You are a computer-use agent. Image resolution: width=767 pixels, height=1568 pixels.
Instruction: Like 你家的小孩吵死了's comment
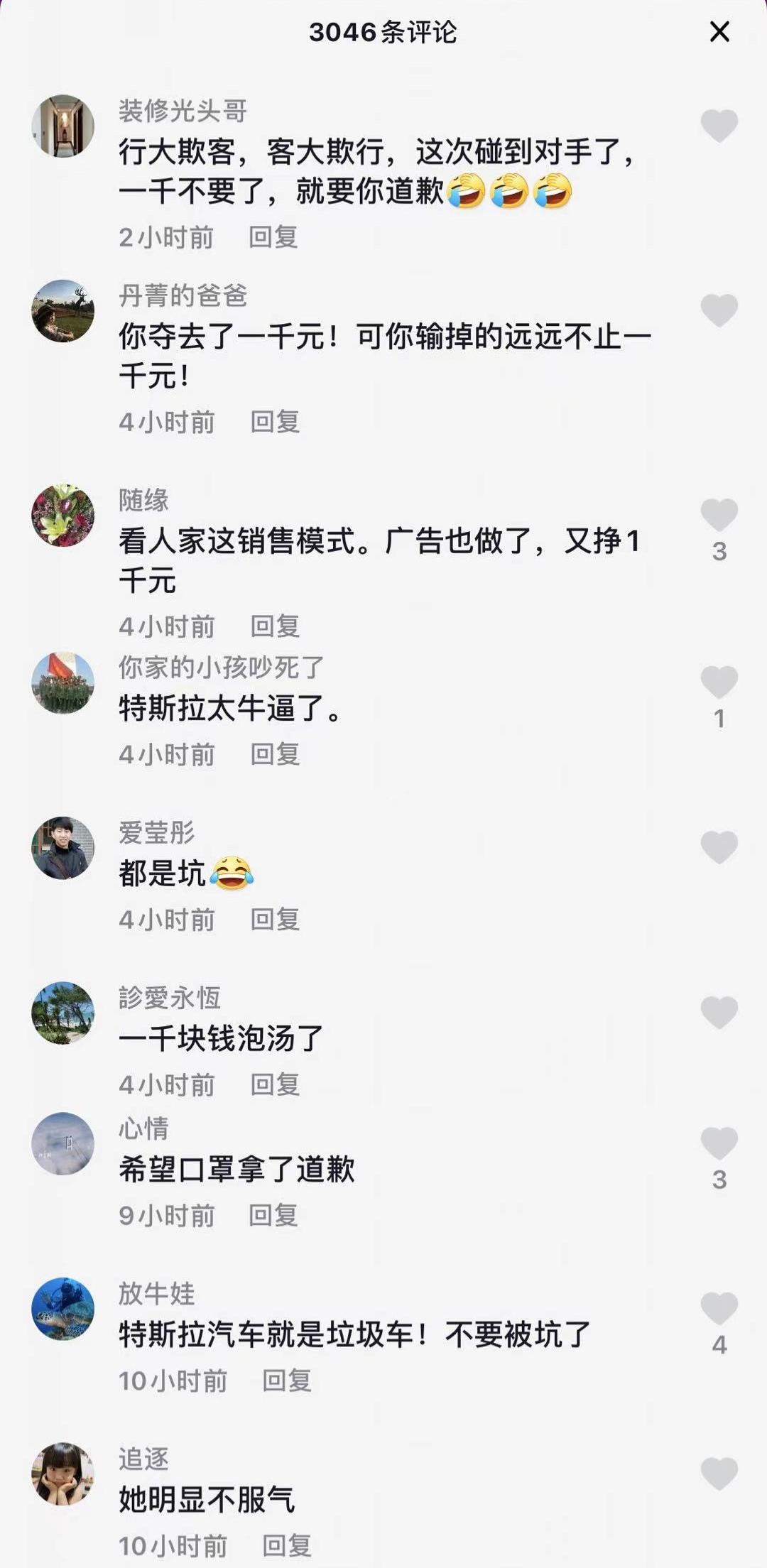coord(719,682)
